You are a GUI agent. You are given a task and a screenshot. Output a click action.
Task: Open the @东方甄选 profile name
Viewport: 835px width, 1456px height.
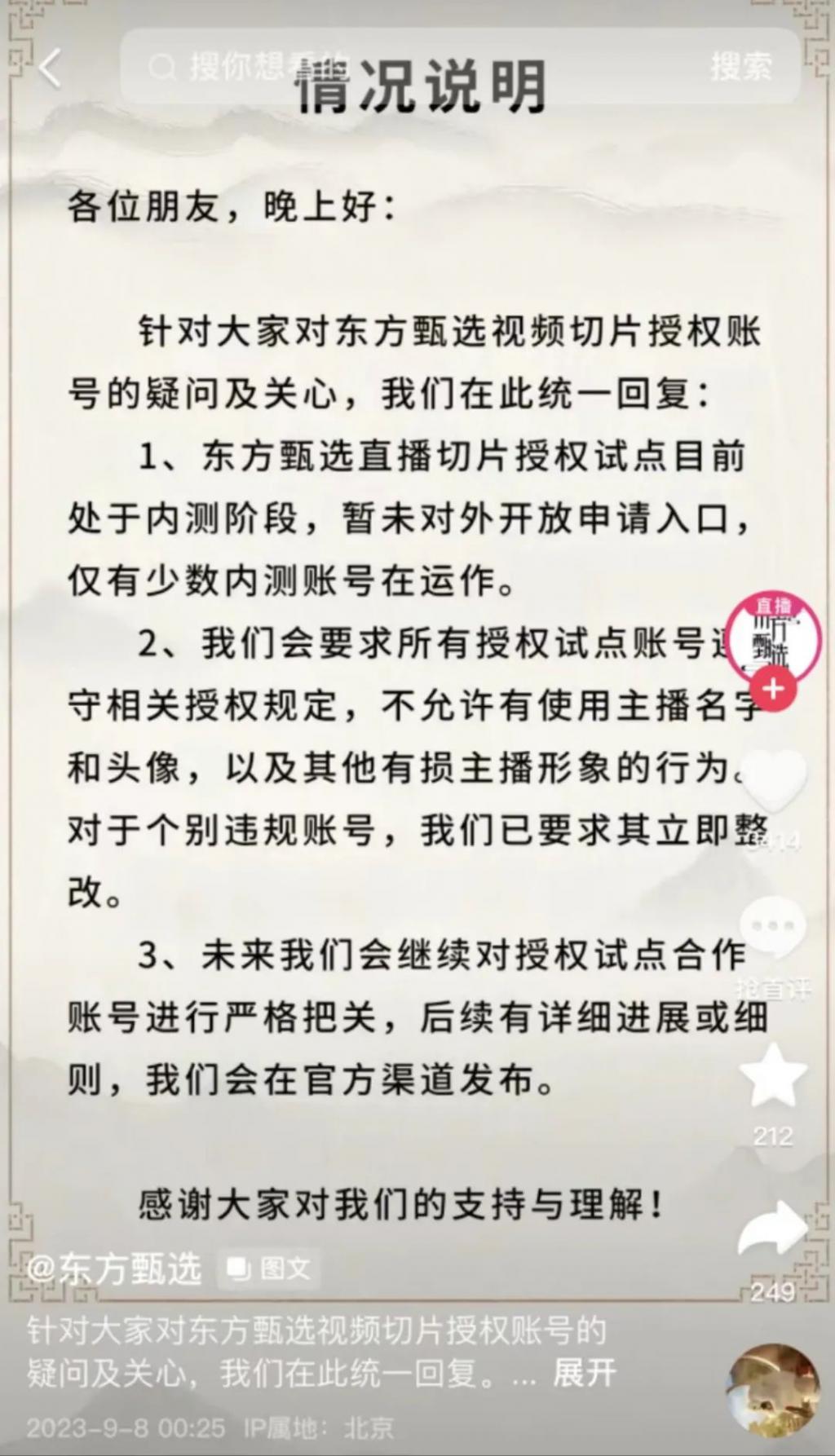[x=114, y=1268]
